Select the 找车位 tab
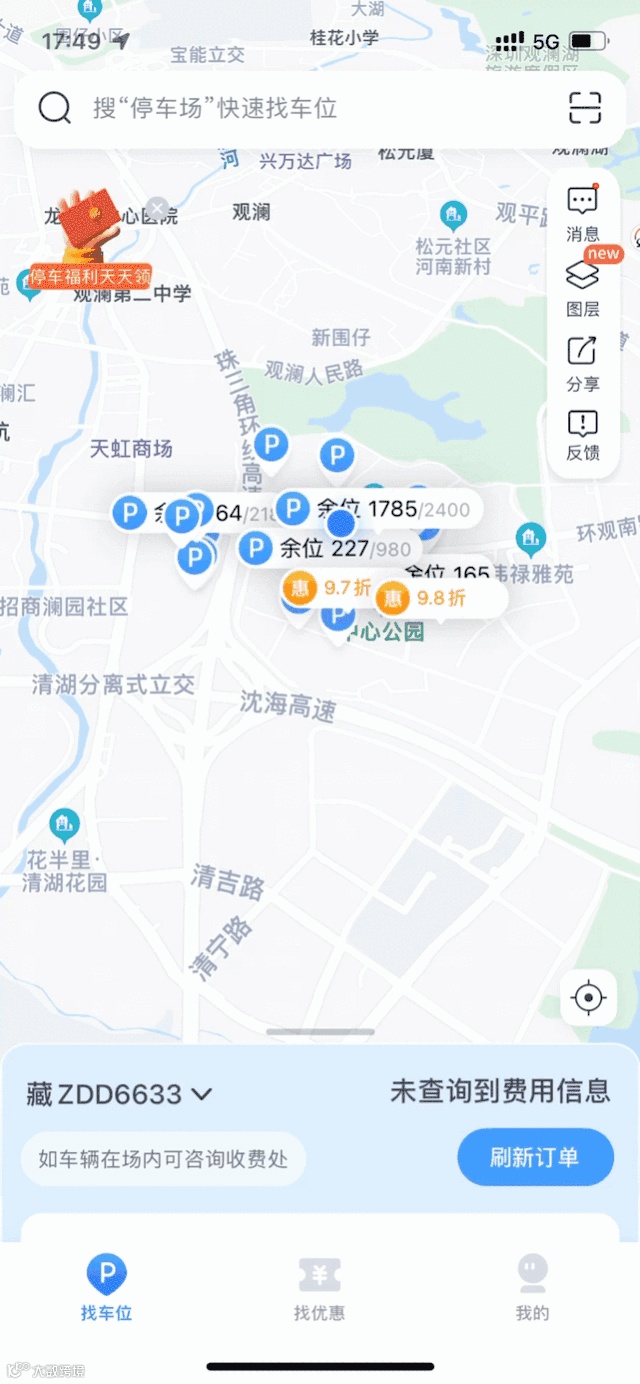Screen dimensions: 640x1384 pyautogui.click(x=106, y=1291)
